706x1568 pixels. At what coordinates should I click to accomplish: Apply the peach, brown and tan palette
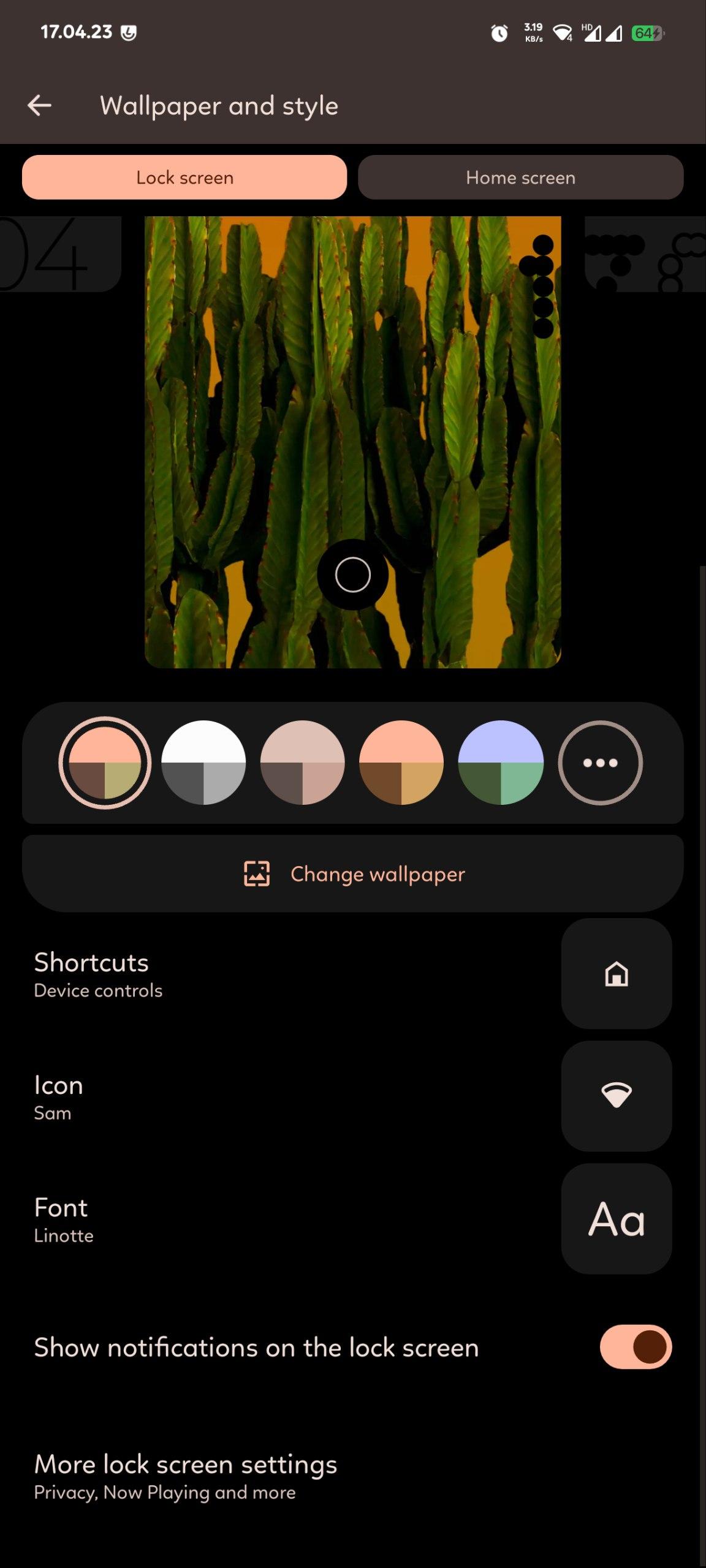click(x=401, y=763)
